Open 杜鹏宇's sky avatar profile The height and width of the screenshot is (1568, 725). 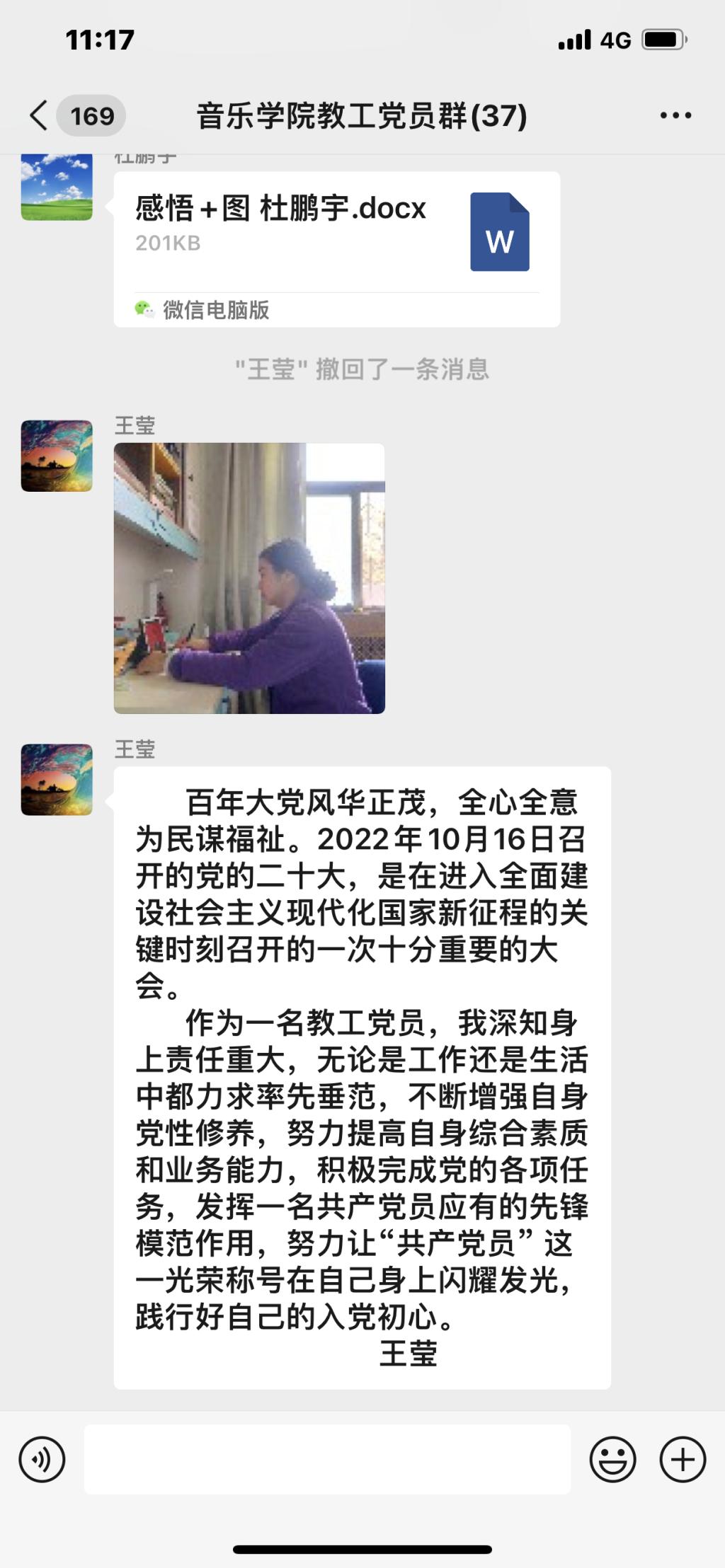[x=57, y=188]
